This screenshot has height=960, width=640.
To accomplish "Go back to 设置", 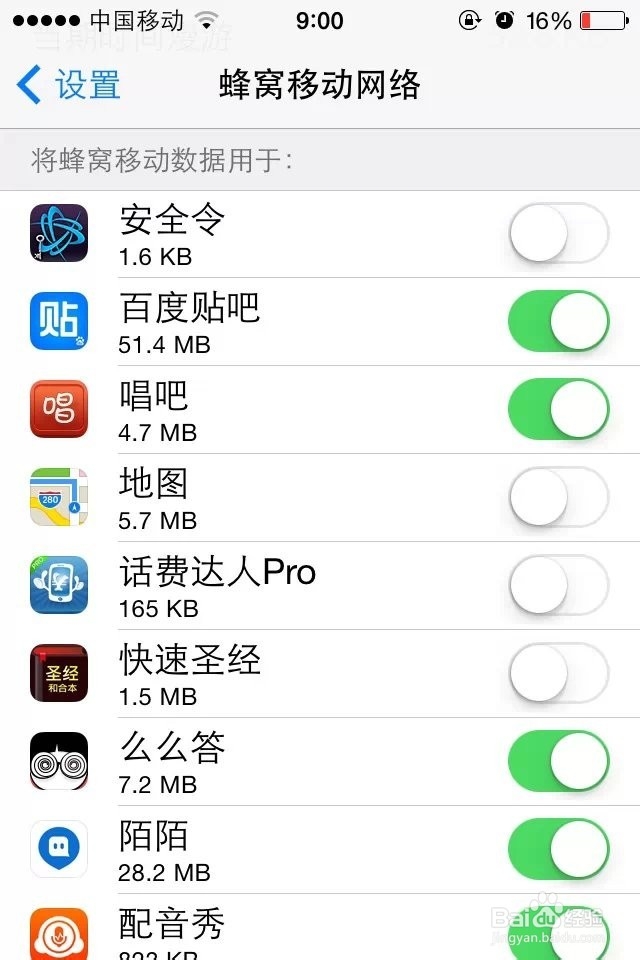I will click(x=69, y=84).
